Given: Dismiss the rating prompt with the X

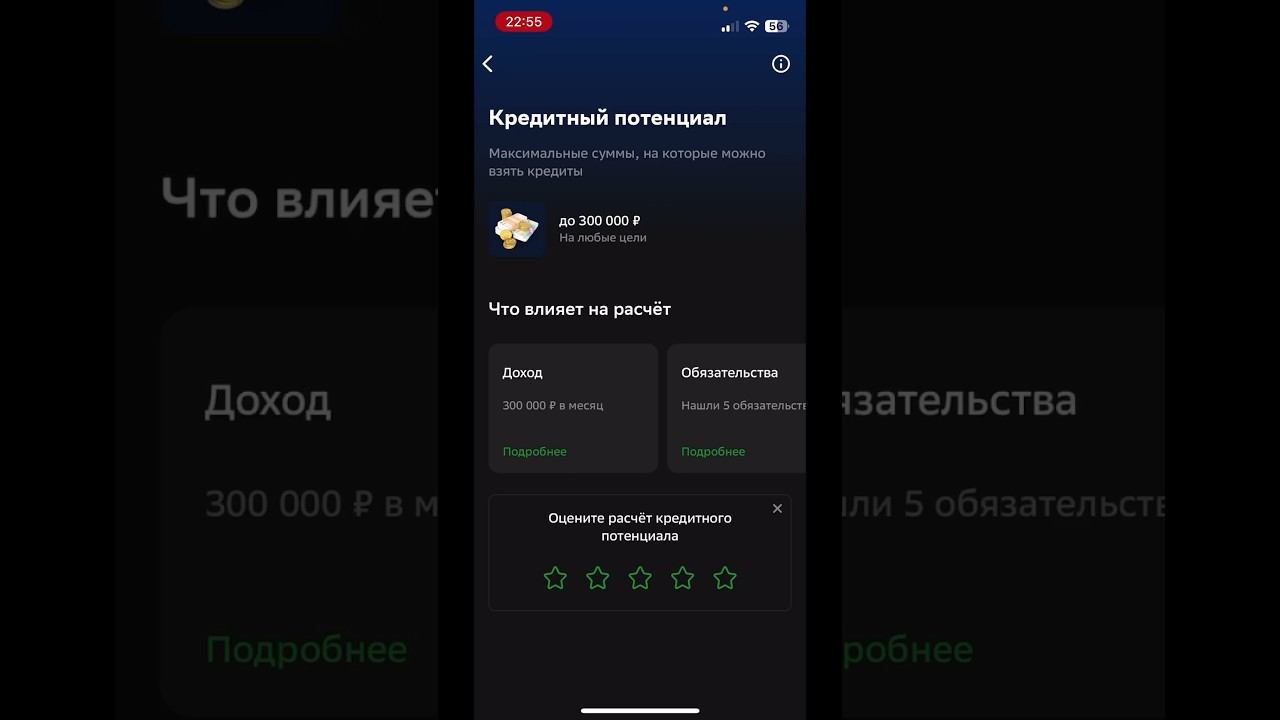Looking at the screenshot, I should [777, 509].
